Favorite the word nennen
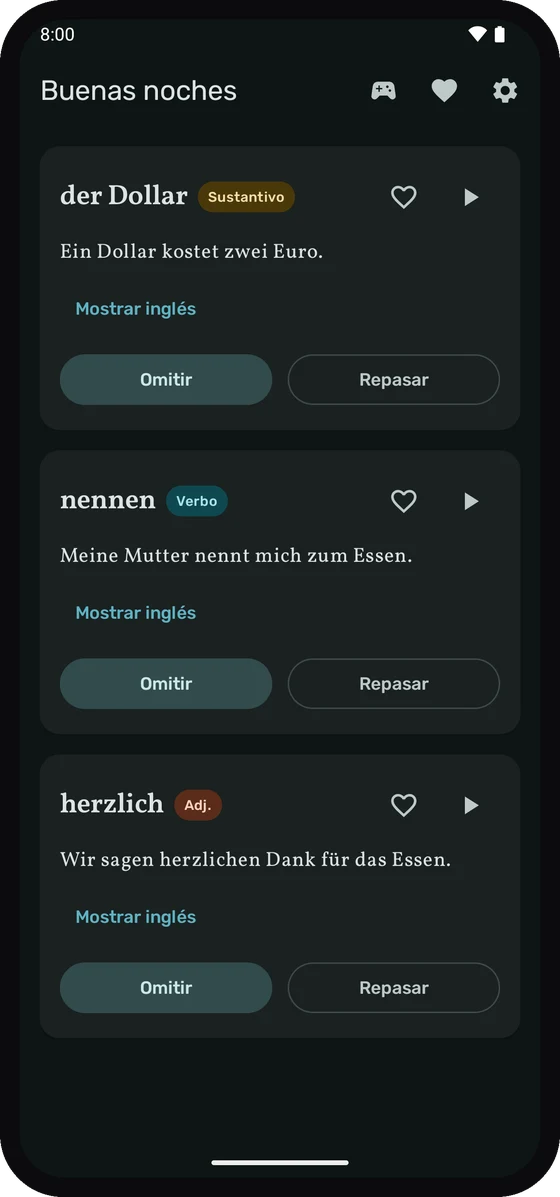The width and height of the screenshot is (560, 1197). (x=404, y=501)
